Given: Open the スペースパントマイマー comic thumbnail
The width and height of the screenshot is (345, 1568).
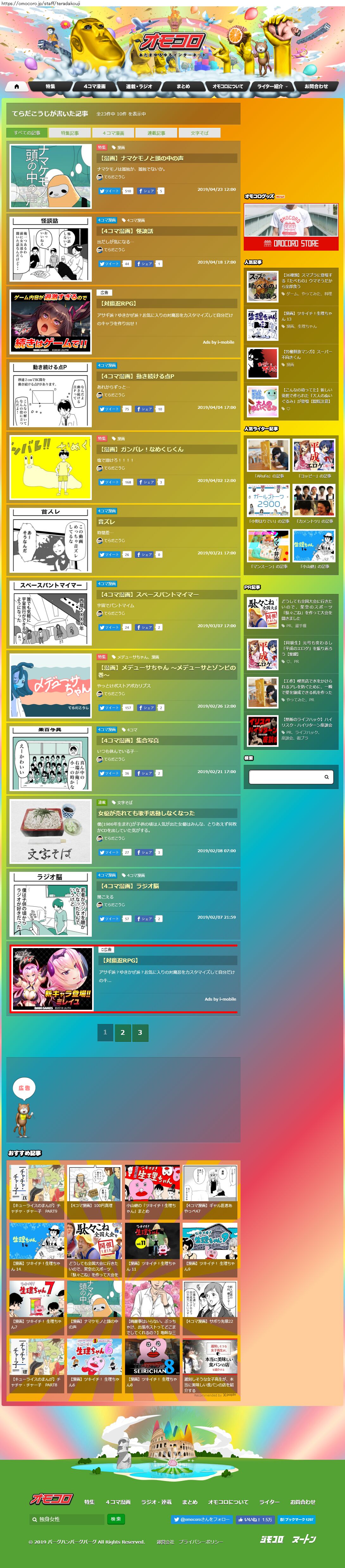Looking at the screenshot, I should [51, 613].
